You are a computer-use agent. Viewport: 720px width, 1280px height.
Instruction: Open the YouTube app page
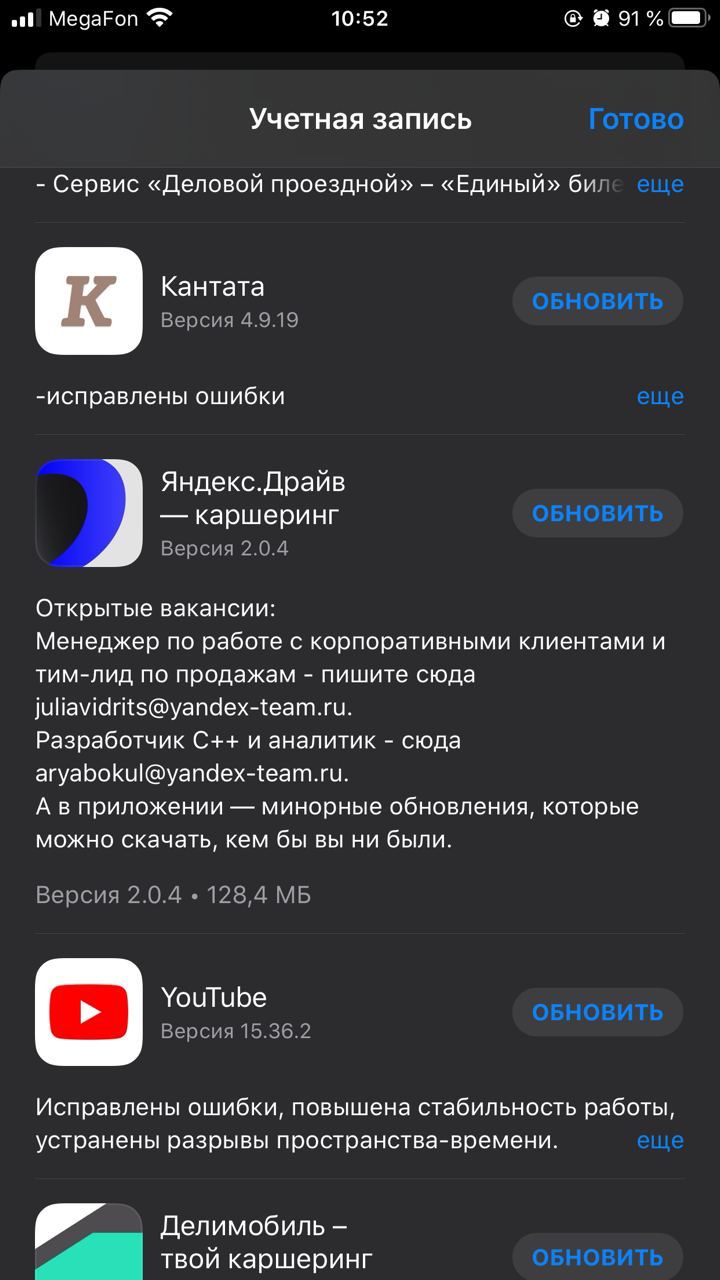point(89,1012)
